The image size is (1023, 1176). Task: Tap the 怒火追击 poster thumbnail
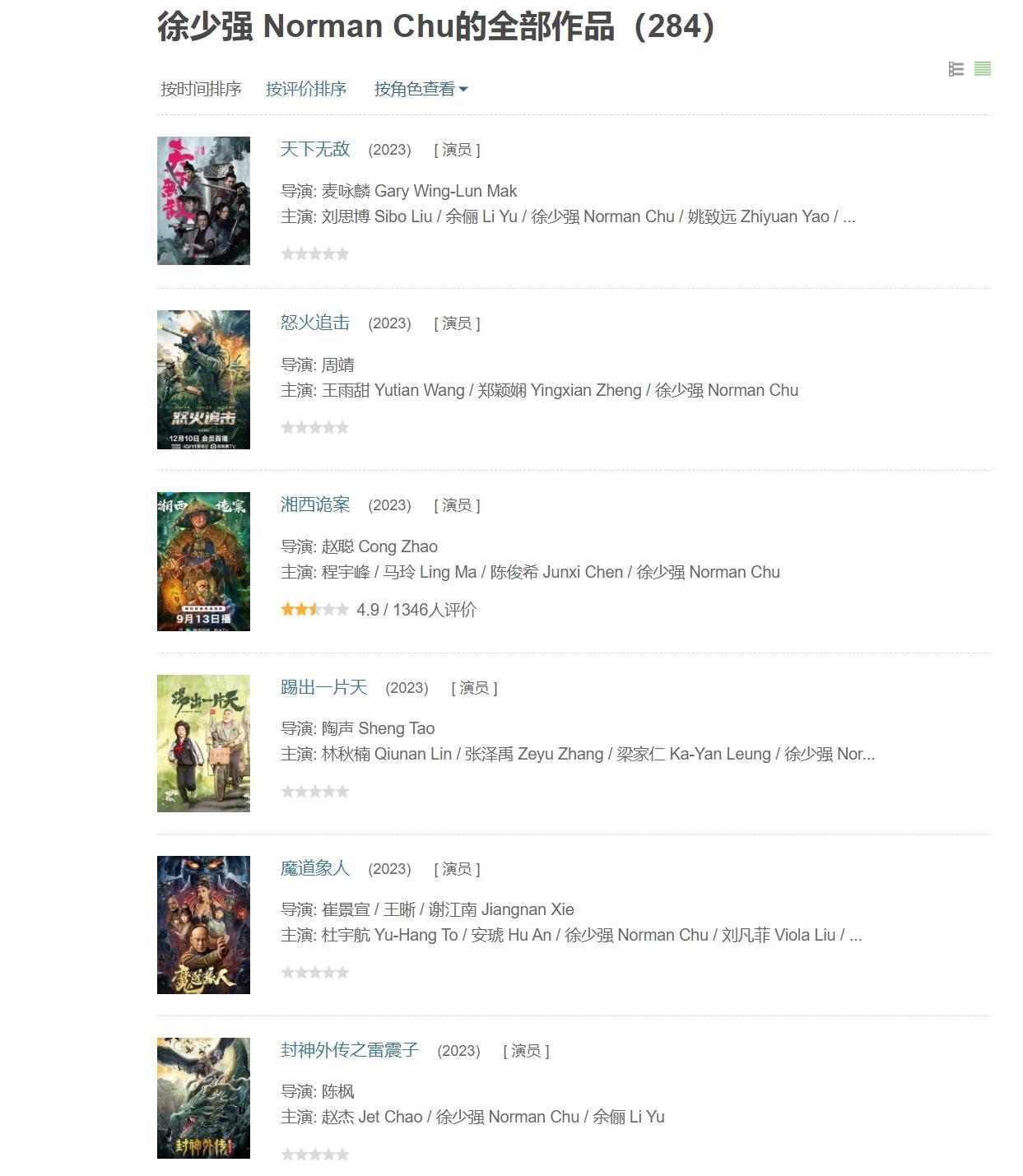pyautogui.click(x=203, y=379)
